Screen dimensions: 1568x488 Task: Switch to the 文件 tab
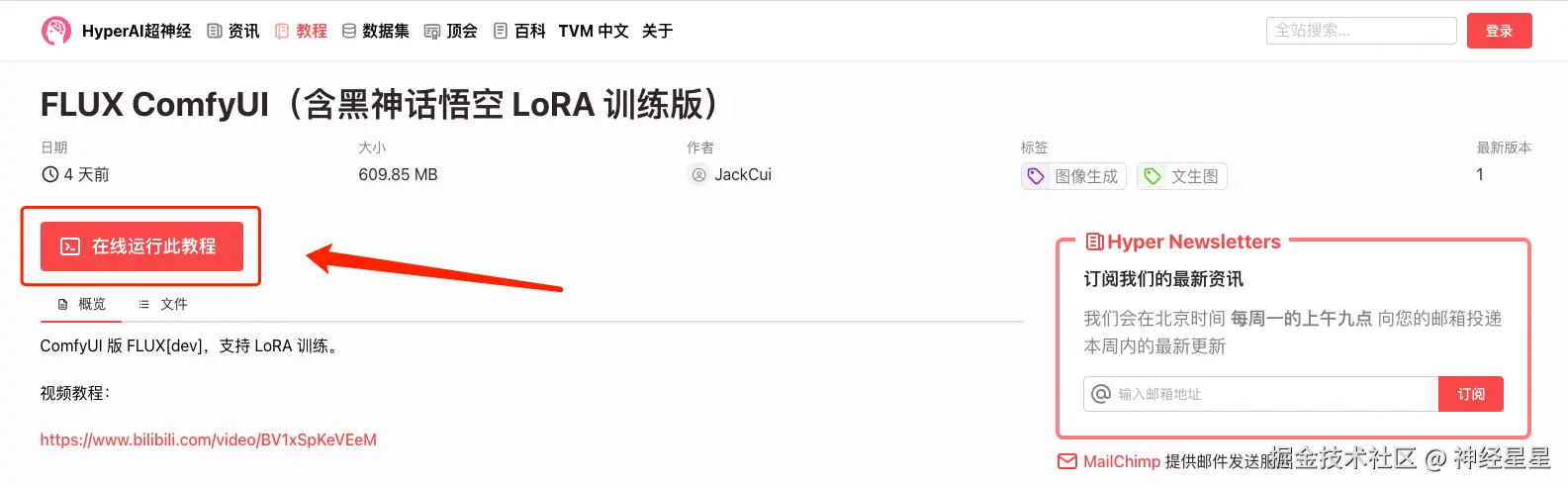[163, 304]
